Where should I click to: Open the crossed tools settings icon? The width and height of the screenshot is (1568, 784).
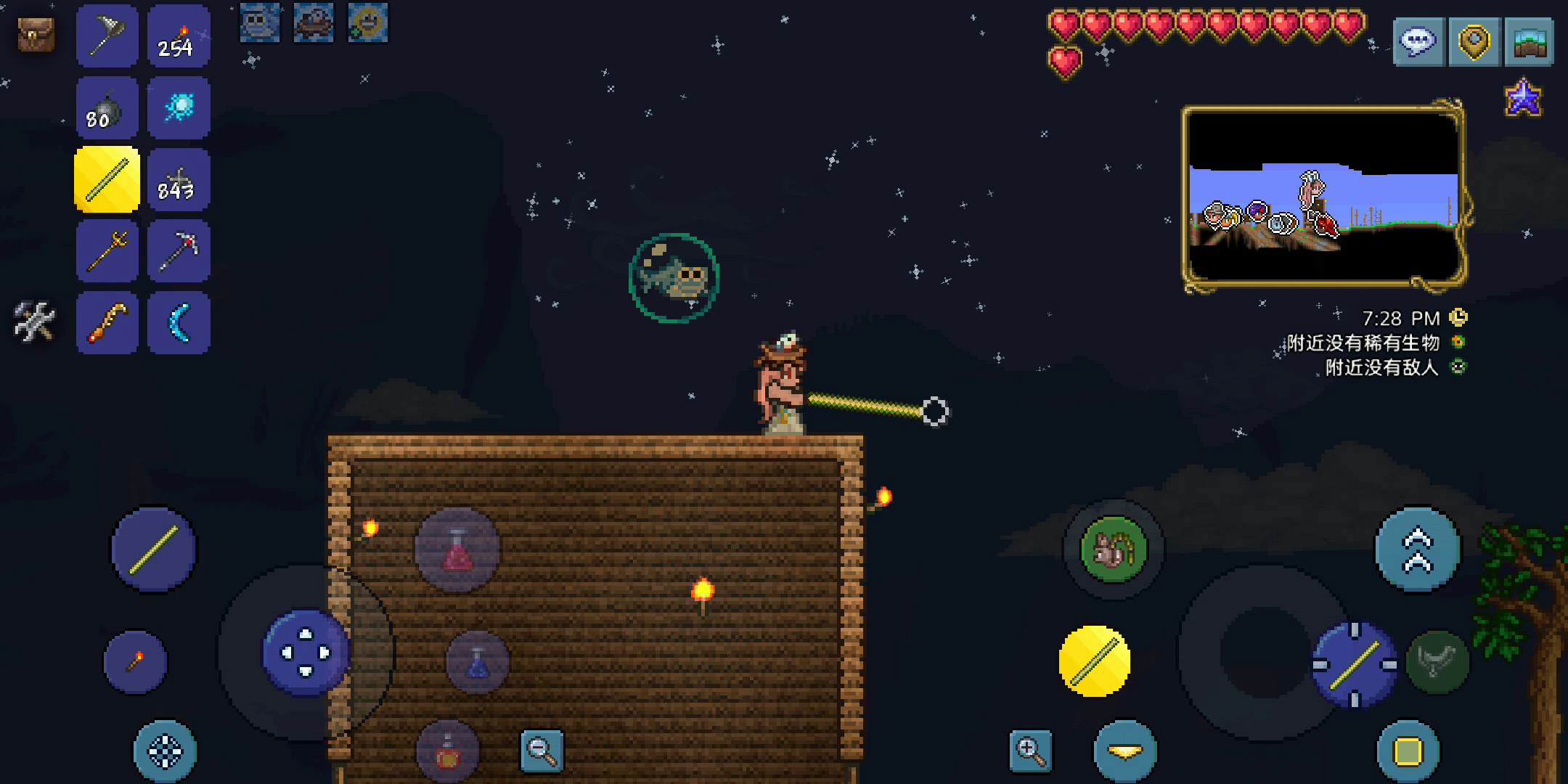(x=33, y=322)
